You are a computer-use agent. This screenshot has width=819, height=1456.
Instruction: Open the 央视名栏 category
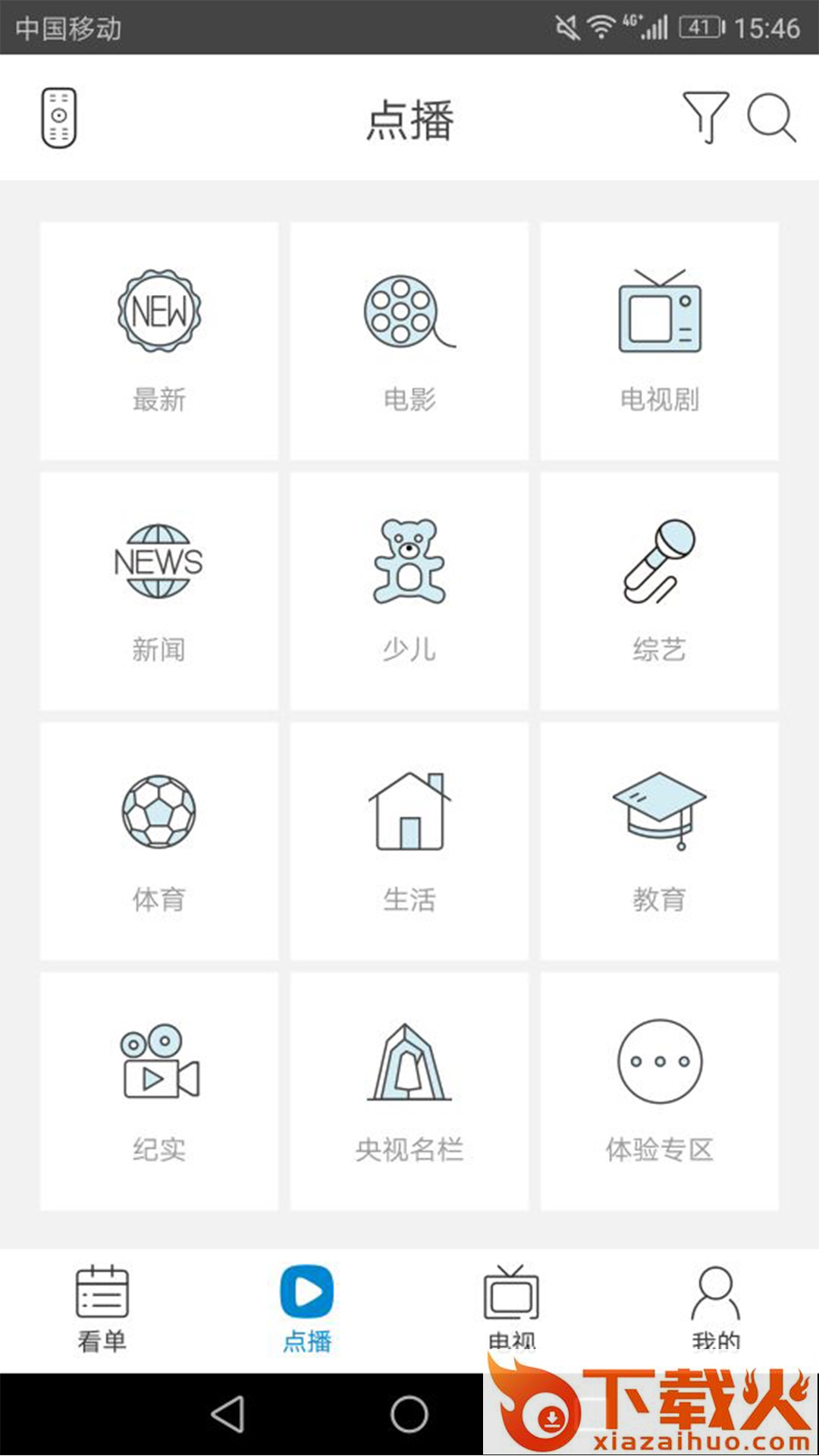click(409, 1091)
